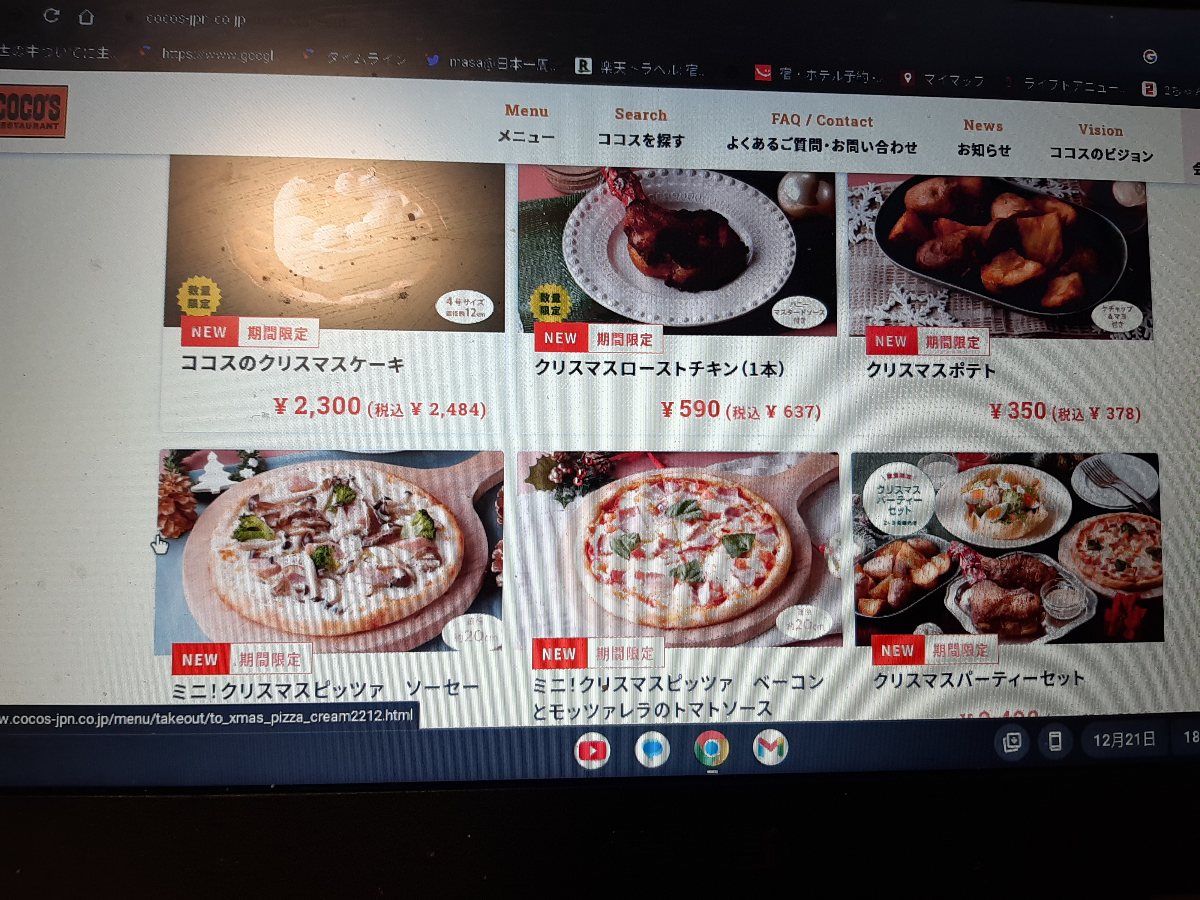Image resolution: width=1200 pixels, height=900 pixels.
Task: Open the Messages app from the shelf
Action: (x=652, y=749)
